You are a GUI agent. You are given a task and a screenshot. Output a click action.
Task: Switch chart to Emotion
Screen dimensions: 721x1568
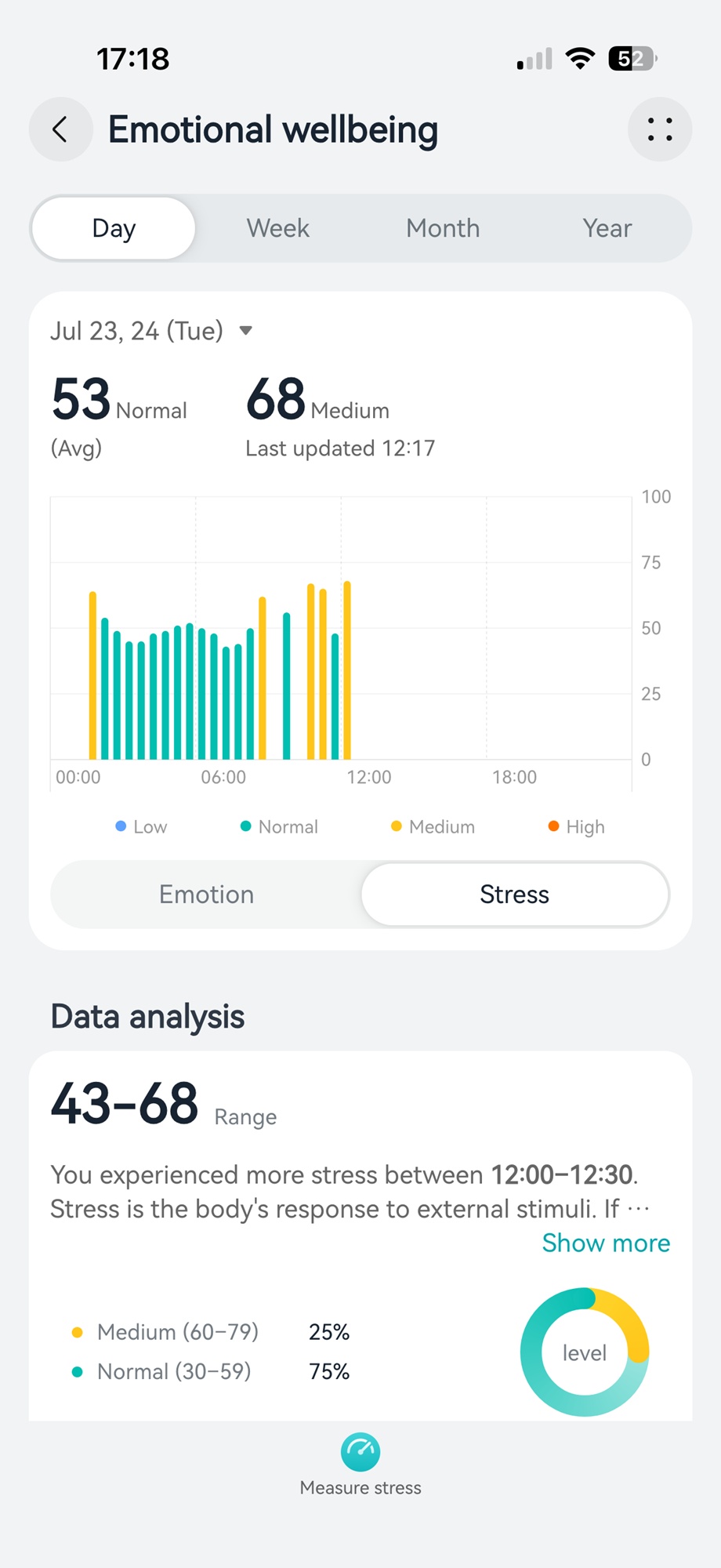206,895
